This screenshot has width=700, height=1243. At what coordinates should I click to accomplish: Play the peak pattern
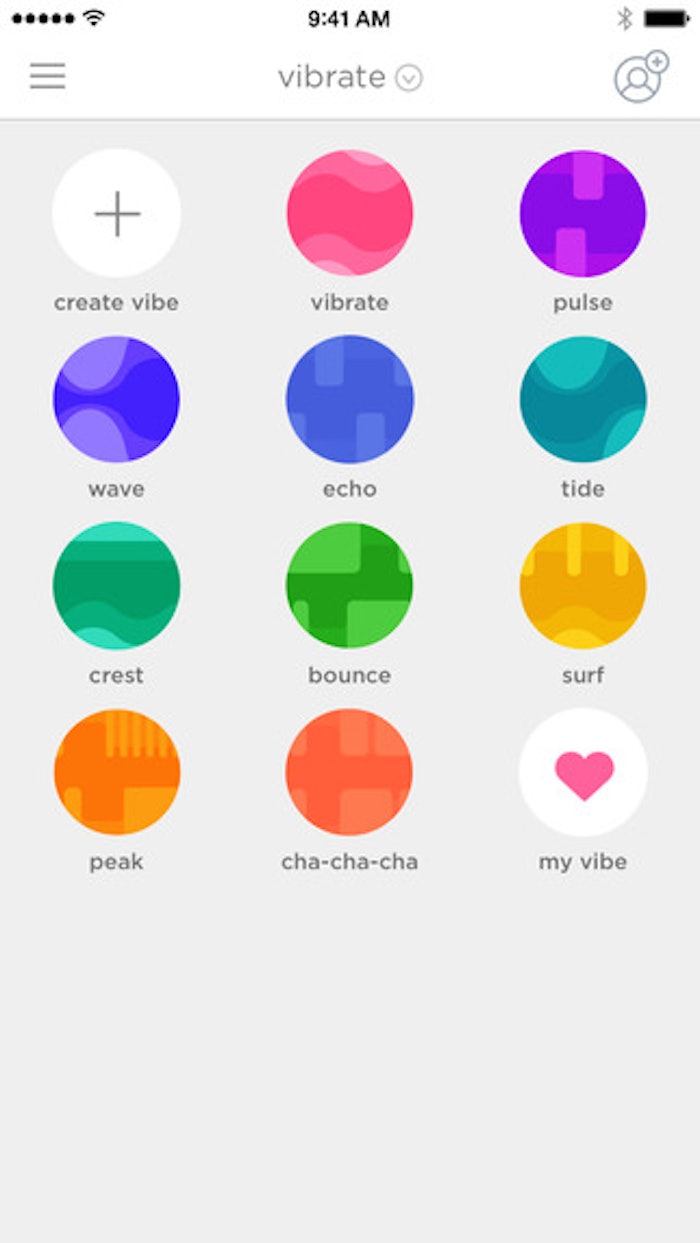coord(117,771)
